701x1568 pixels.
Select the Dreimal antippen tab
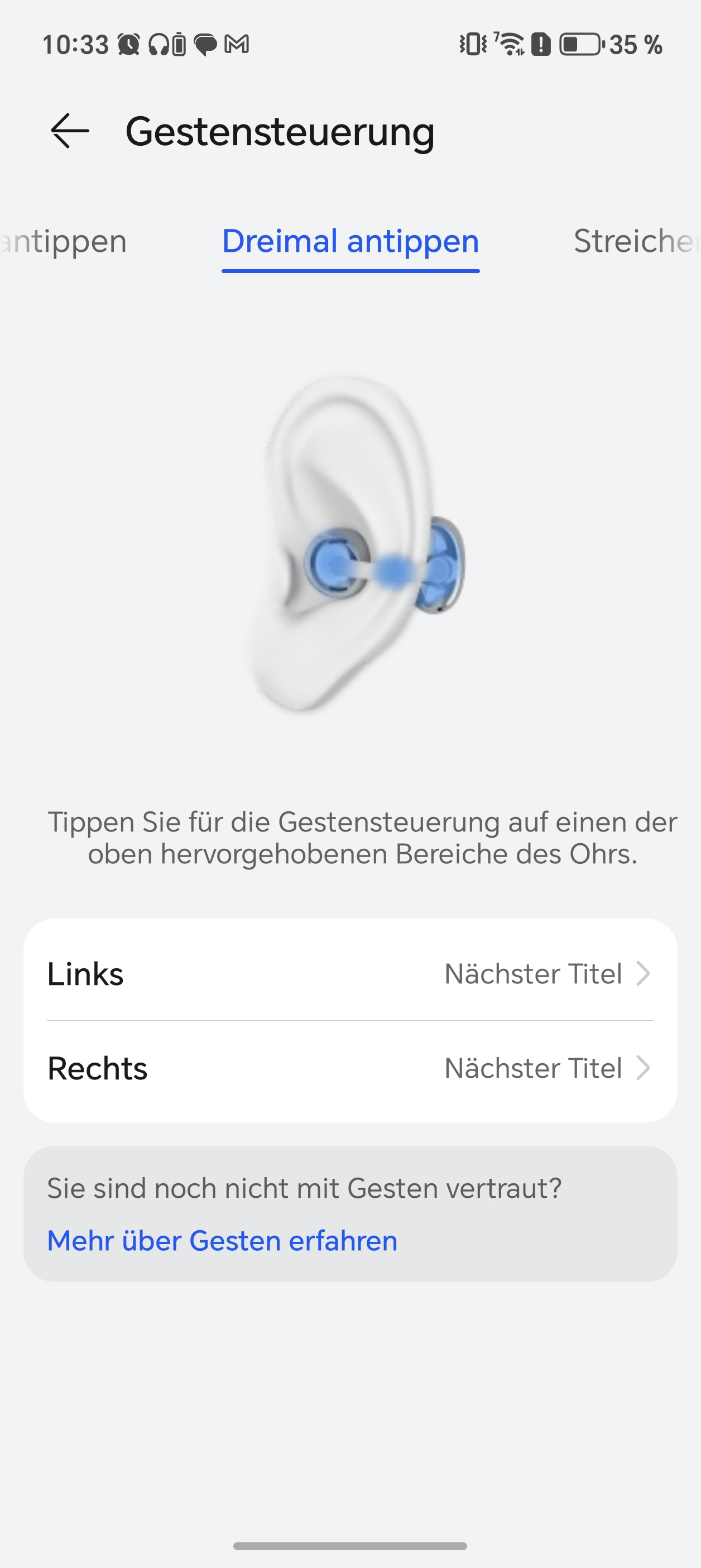tap(350, 241)
